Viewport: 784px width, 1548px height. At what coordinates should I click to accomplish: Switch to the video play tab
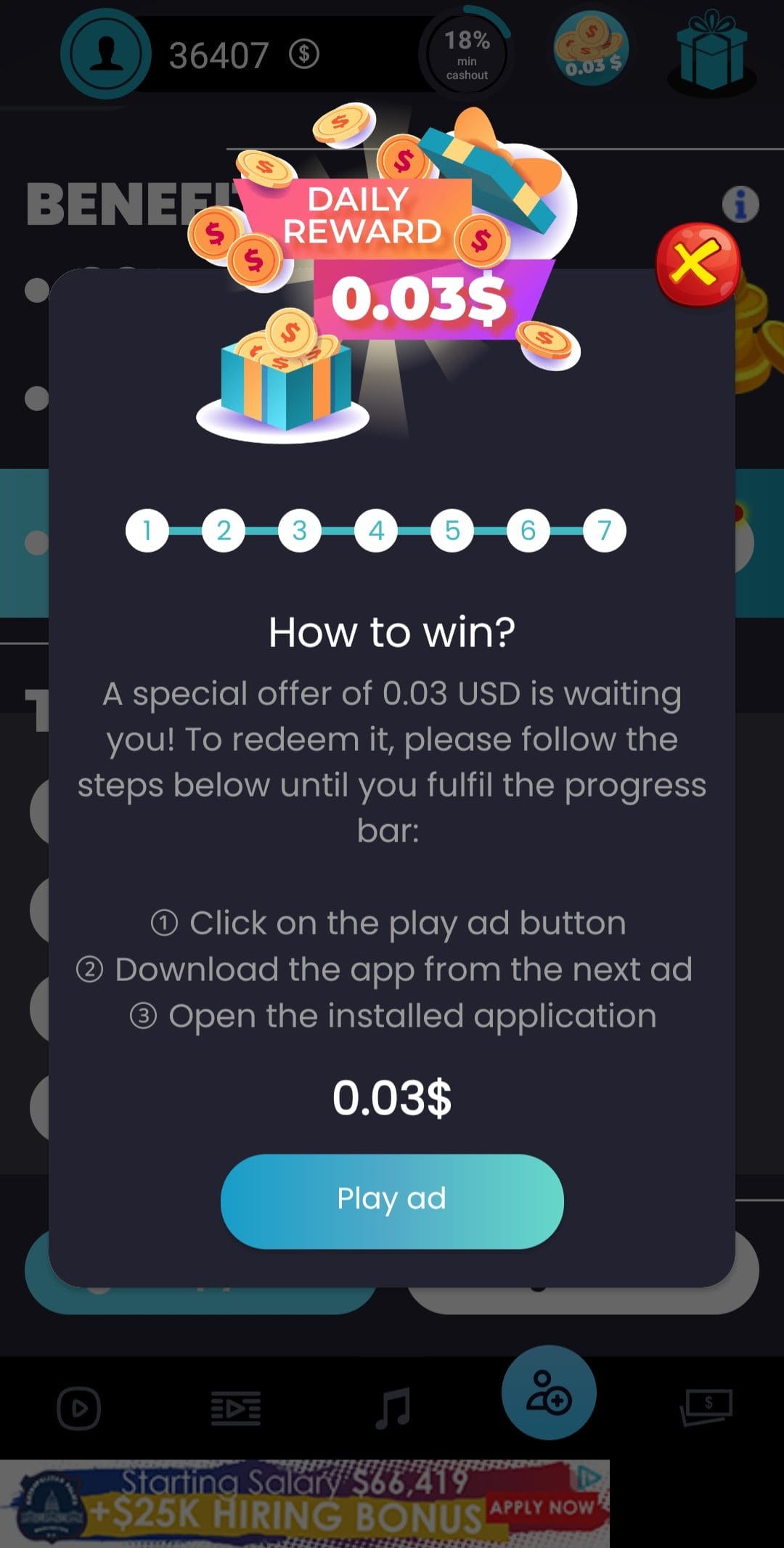point(78,1408)
